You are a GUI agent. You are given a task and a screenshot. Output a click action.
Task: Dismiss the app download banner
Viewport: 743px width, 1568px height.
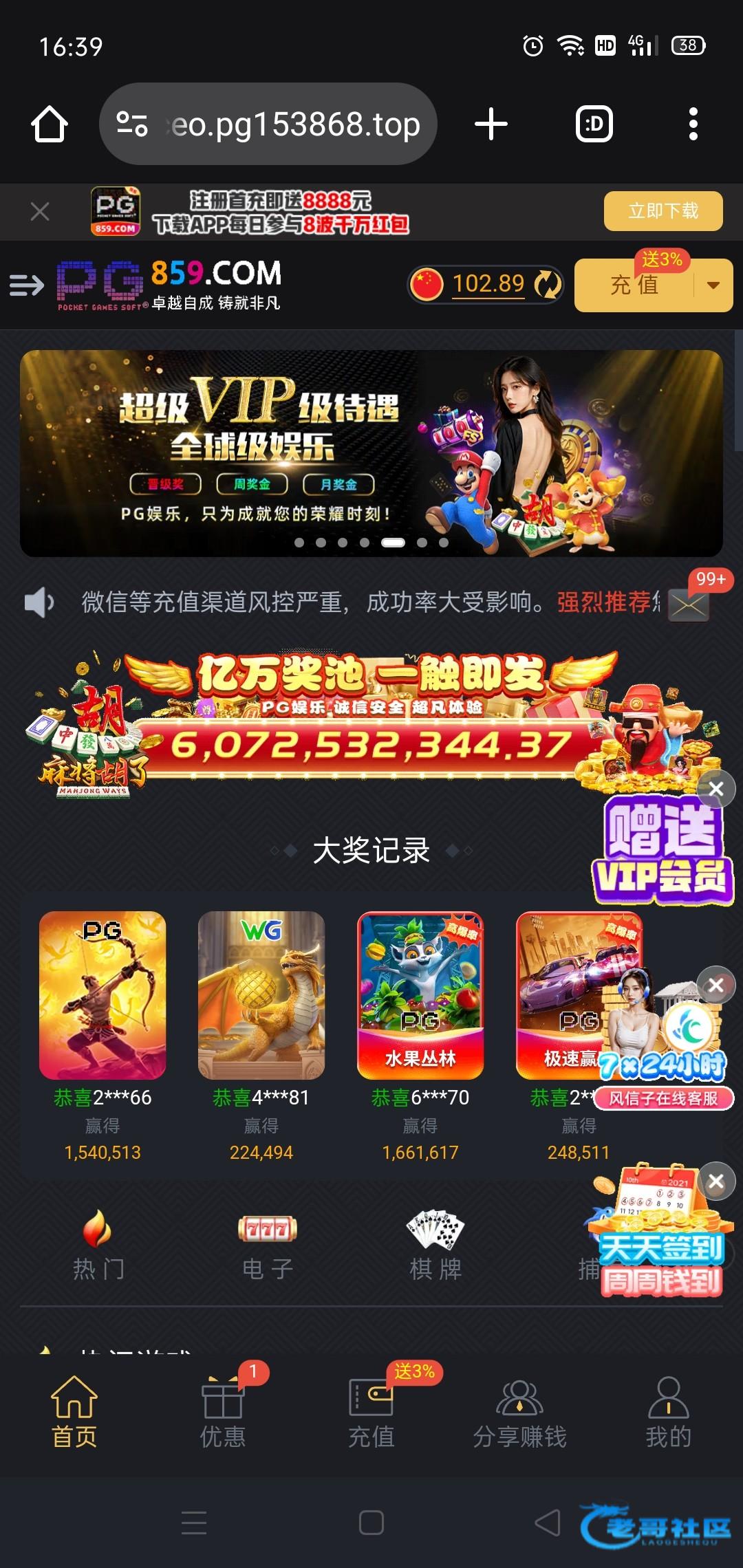pos(40,212)
